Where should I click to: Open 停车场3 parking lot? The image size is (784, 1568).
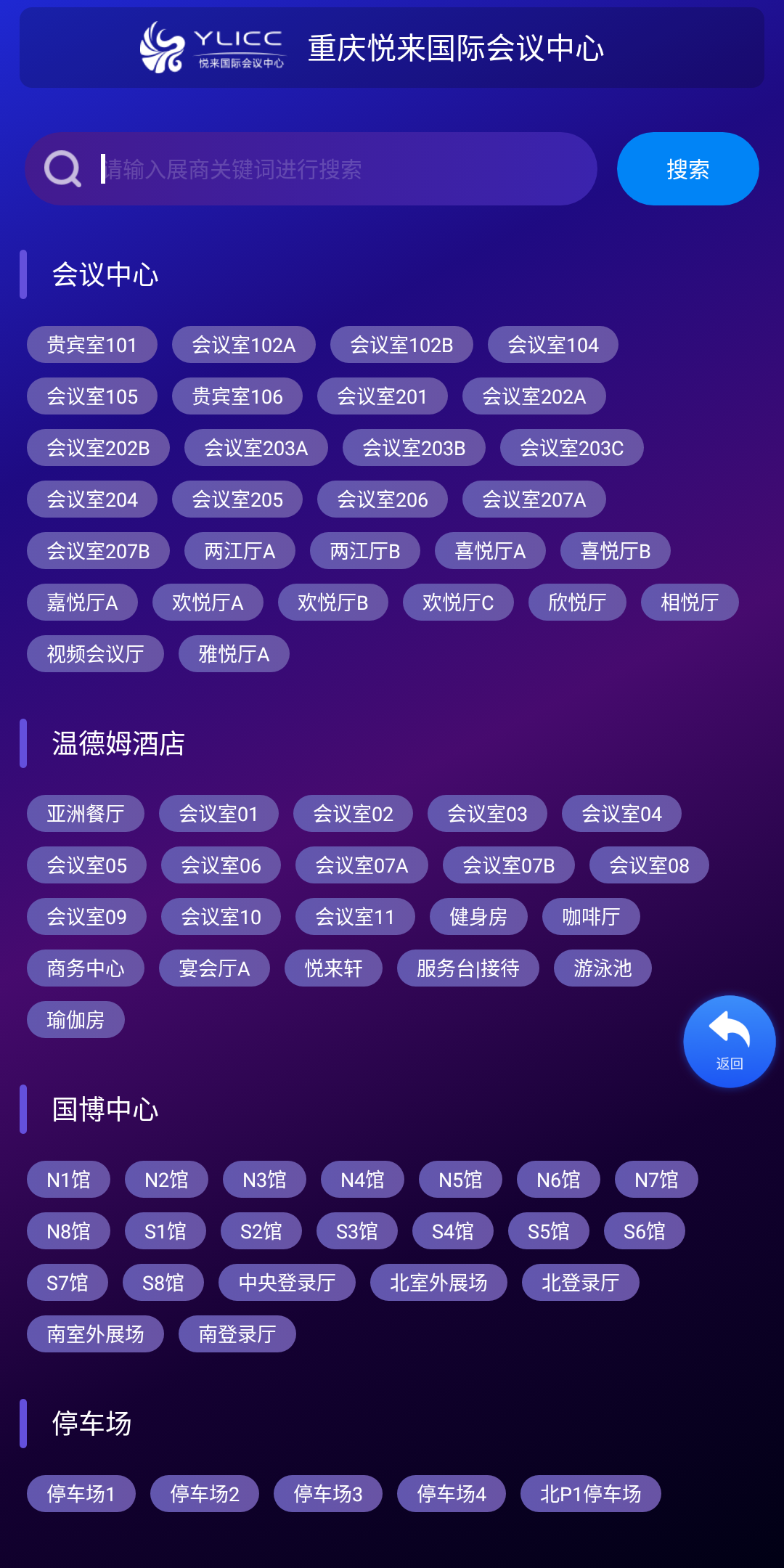coord(327,1494)
